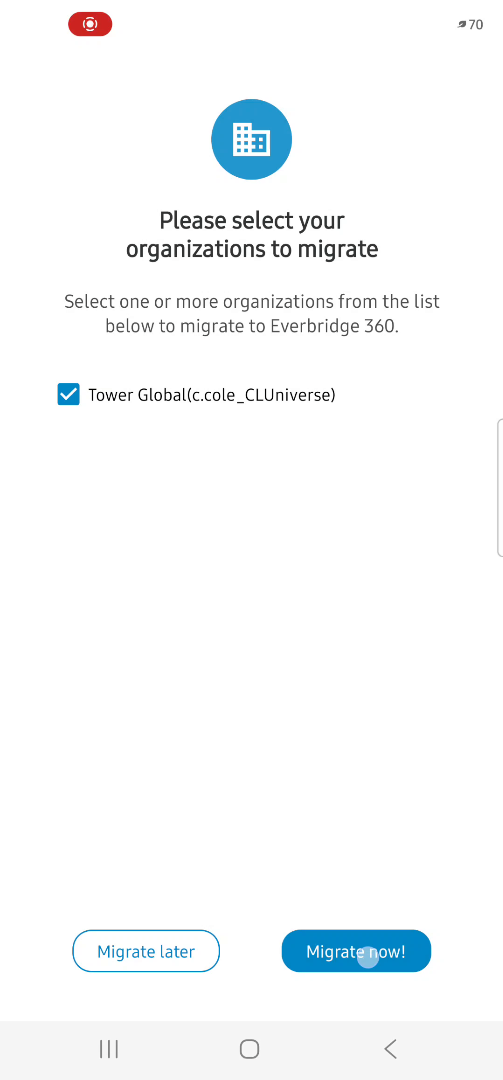
Task: Go to the home screen
Action: tap(249, 1049)
